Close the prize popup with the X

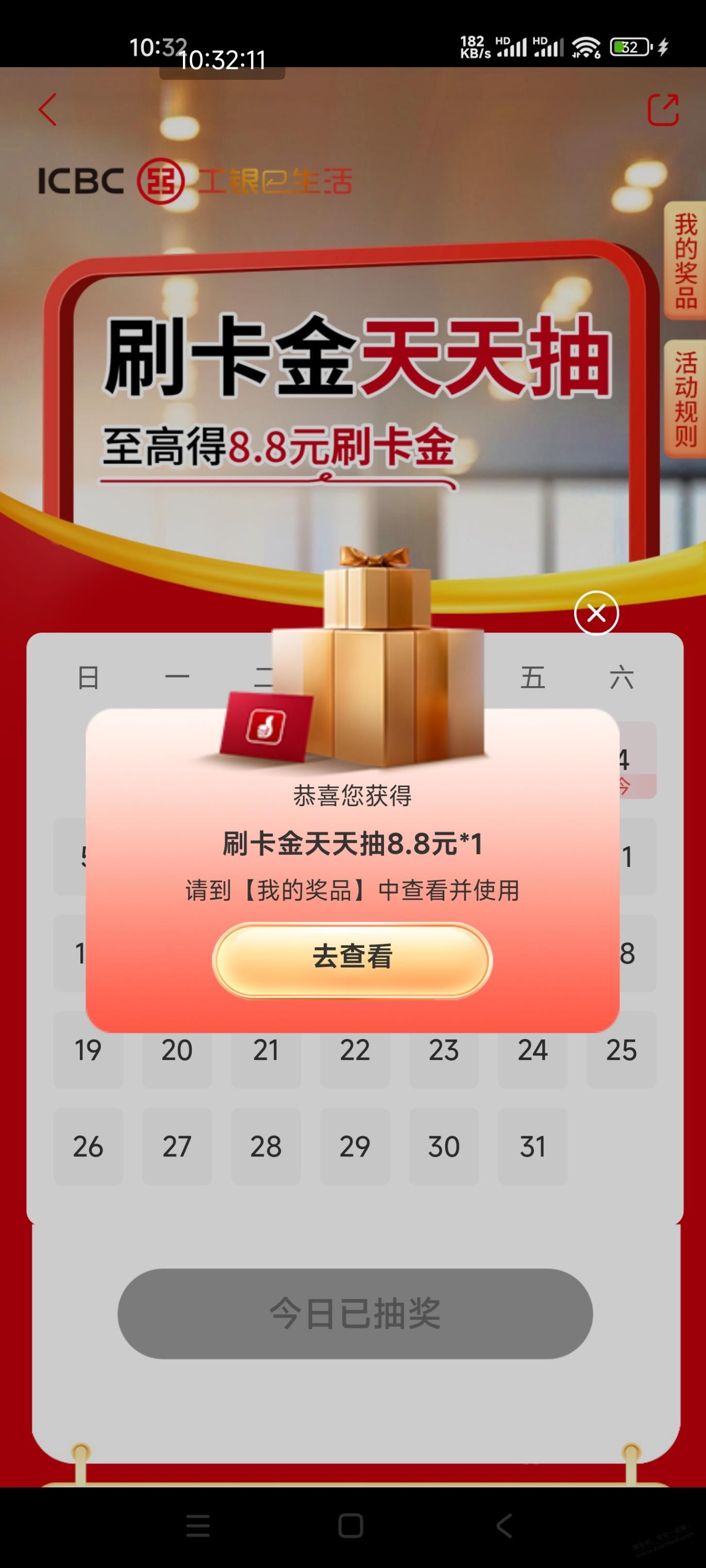(x=596, y=613)
